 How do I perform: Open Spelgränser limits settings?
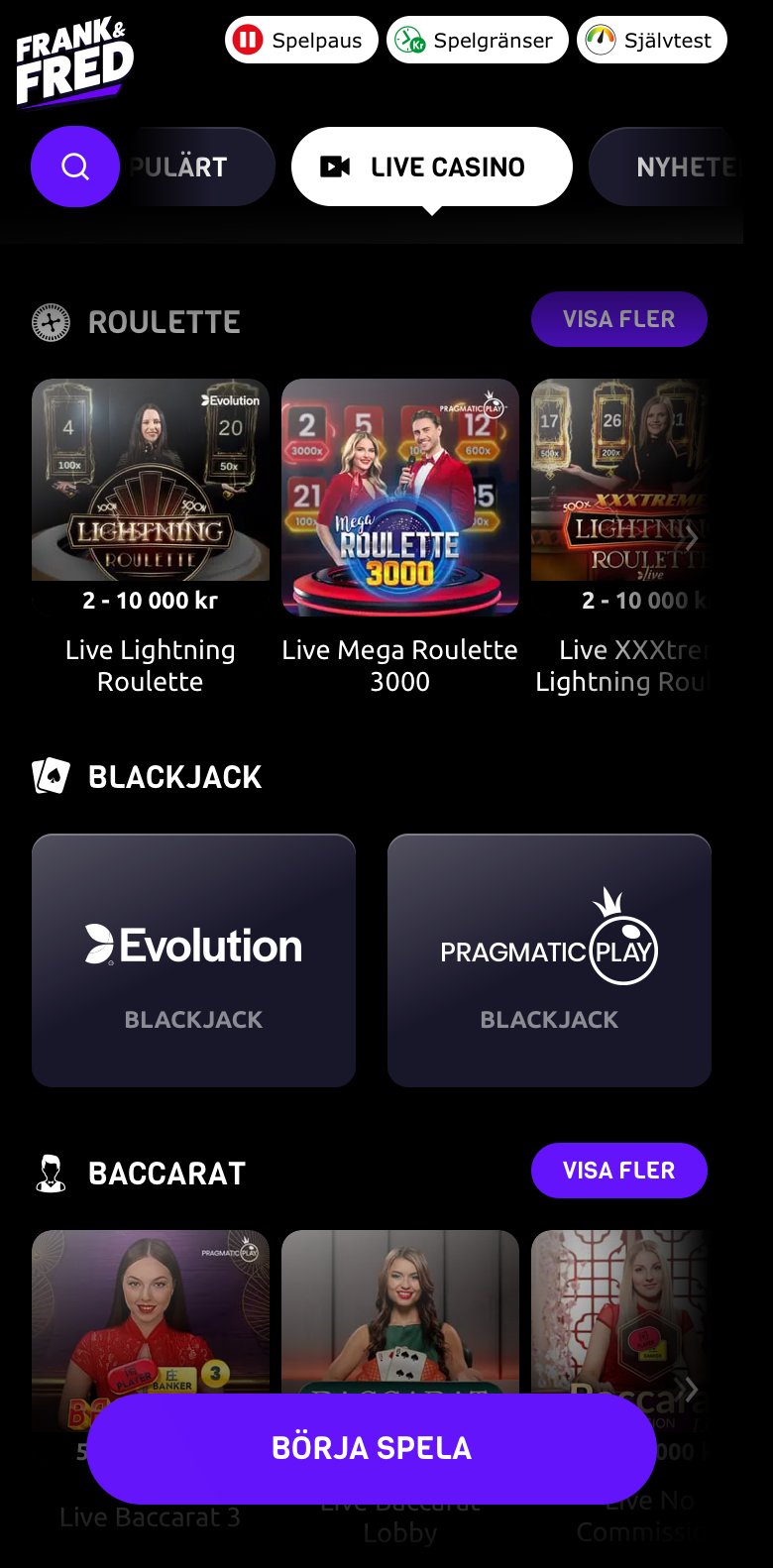click(478, 40)
